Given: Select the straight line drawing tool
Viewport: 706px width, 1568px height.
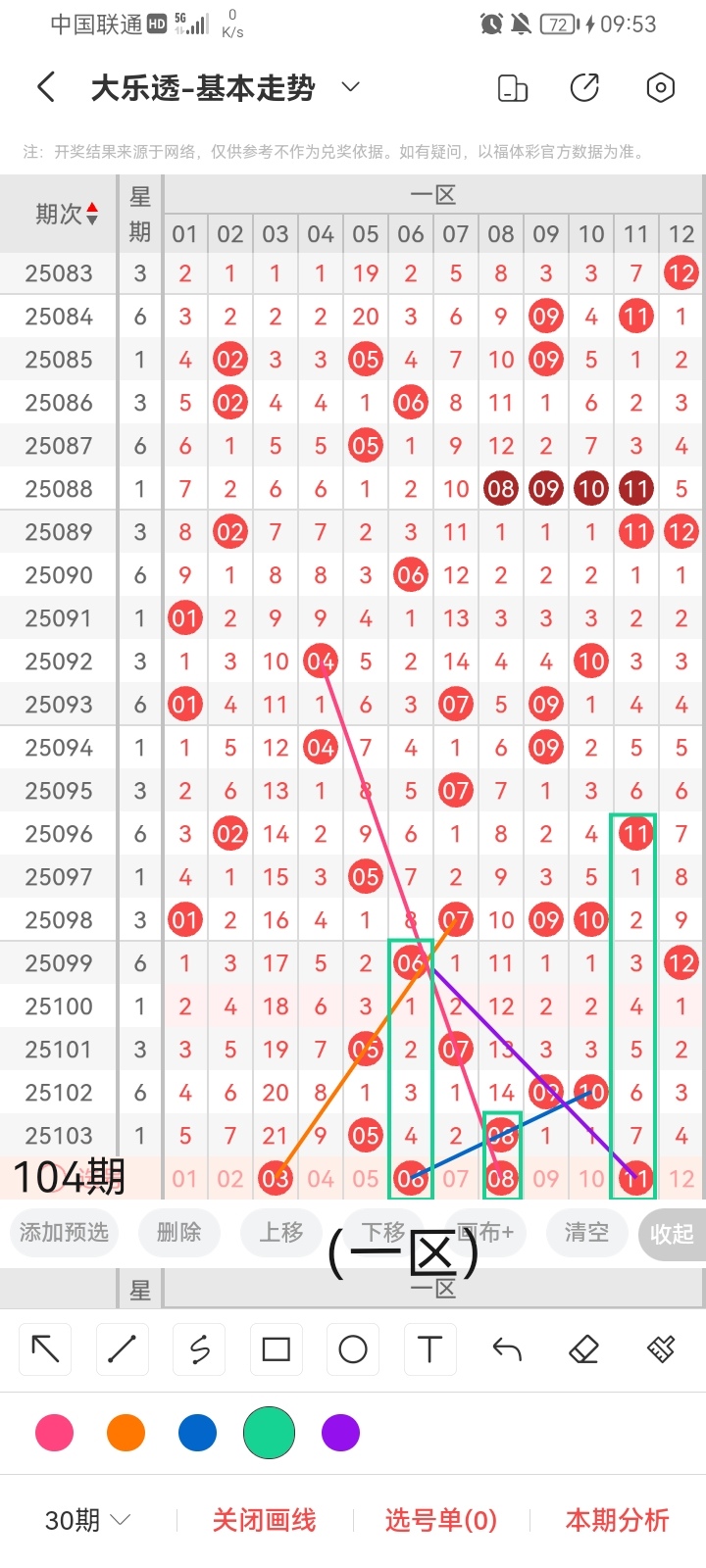Looking at the screenshot, I should tap(122, 1349).
